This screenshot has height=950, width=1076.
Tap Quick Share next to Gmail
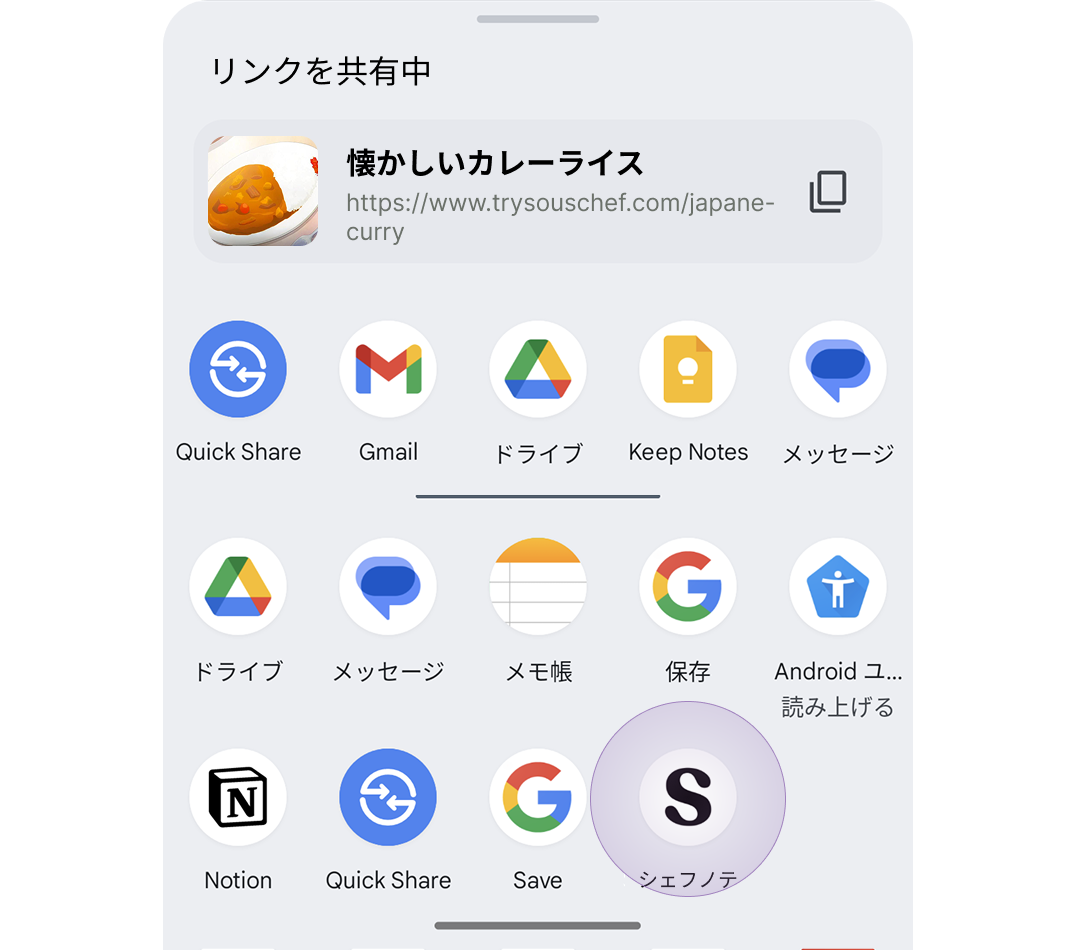(238, 369)
